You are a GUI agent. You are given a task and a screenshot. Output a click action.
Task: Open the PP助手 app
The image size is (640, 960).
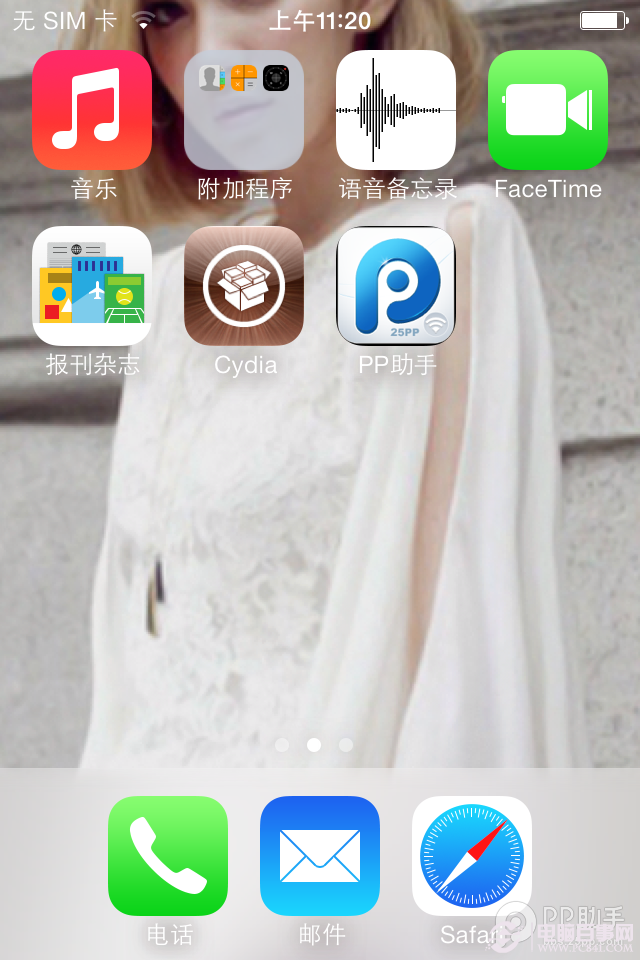(396, 286)
